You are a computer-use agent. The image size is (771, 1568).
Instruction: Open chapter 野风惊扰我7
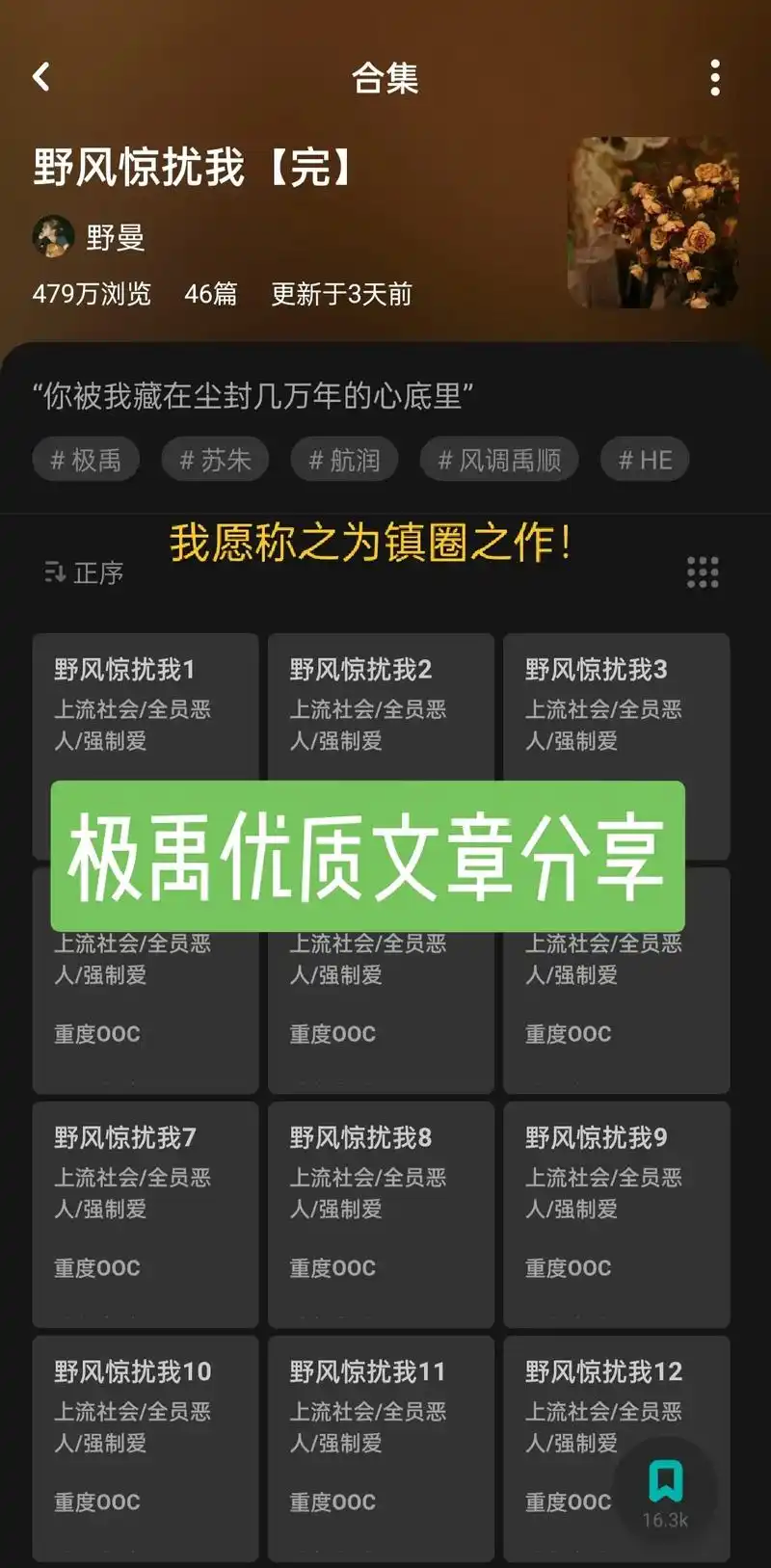point(145,1212)
